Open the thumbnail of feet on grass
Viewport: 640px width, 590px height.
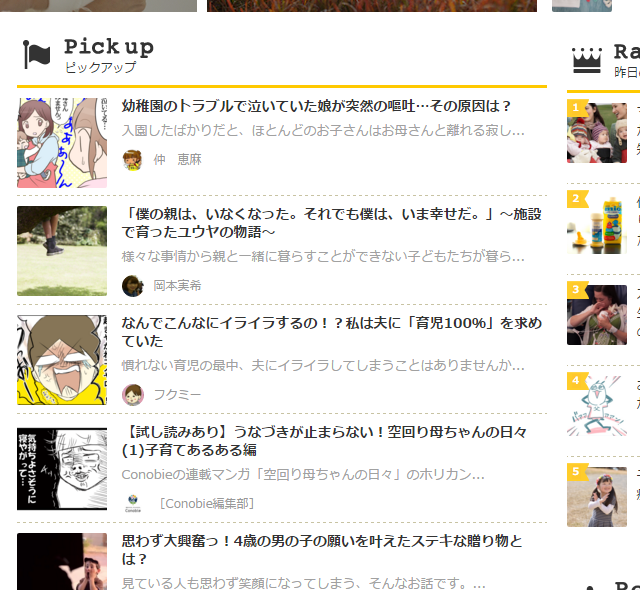62,251
